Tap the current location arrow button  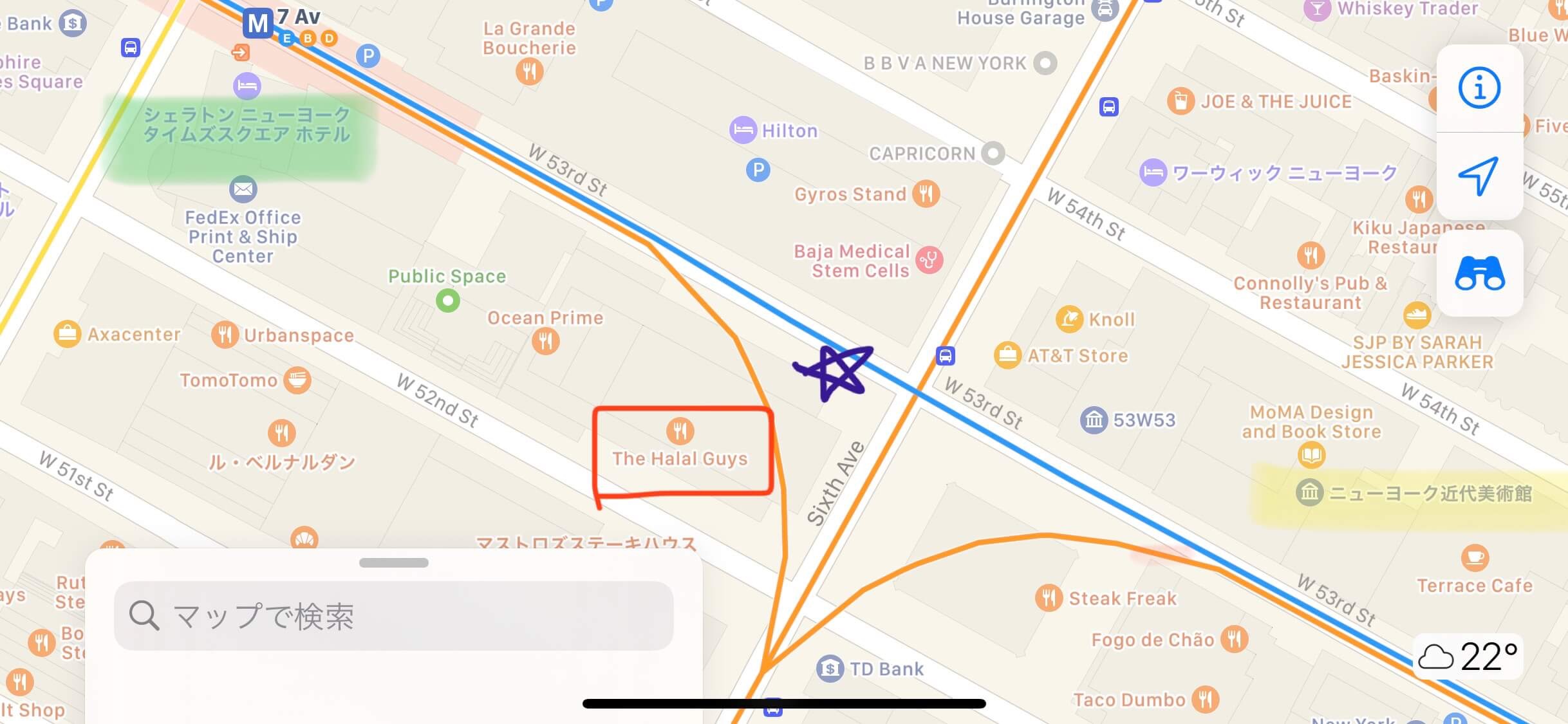[x=1479, y=176]
